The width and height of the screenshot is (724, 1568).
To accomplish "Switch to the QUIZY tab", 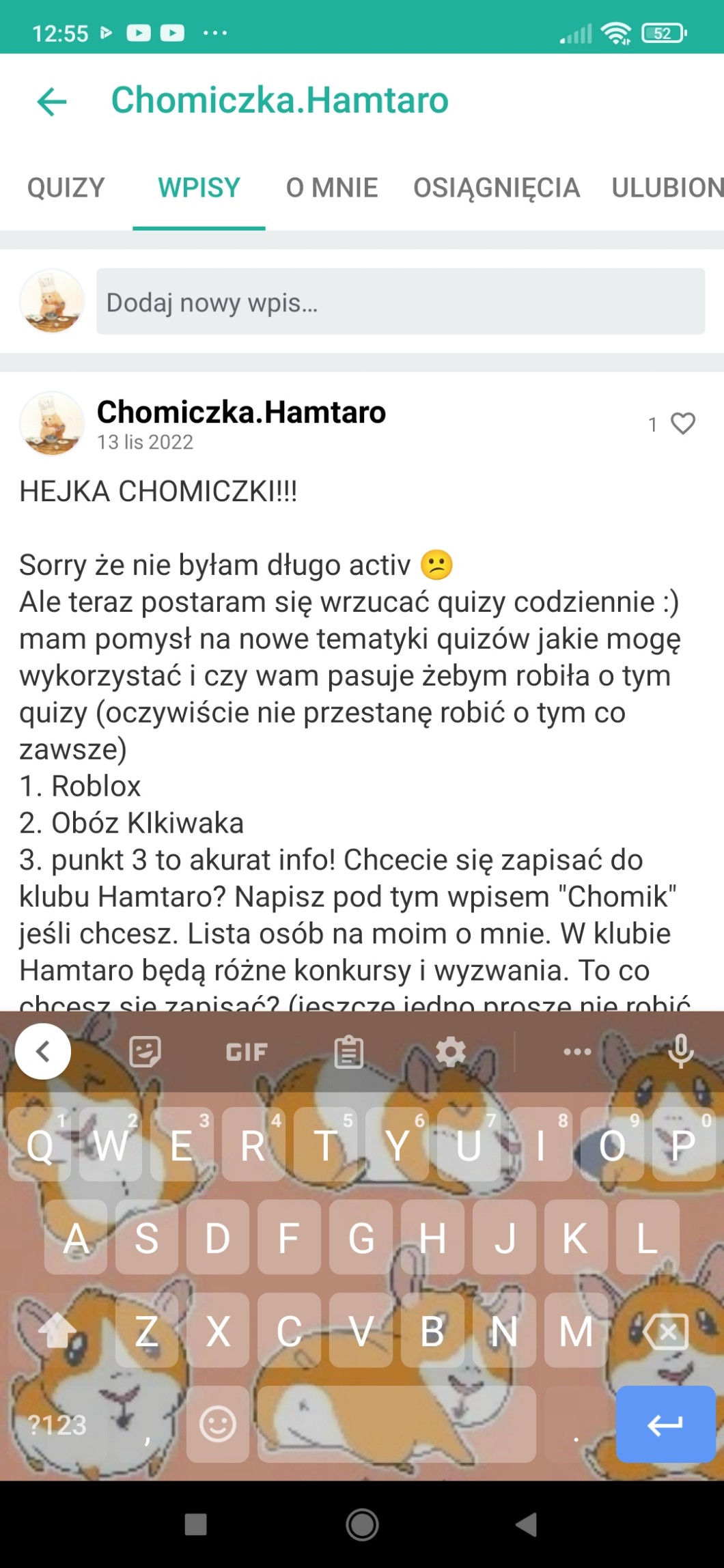I will [66, 188].
